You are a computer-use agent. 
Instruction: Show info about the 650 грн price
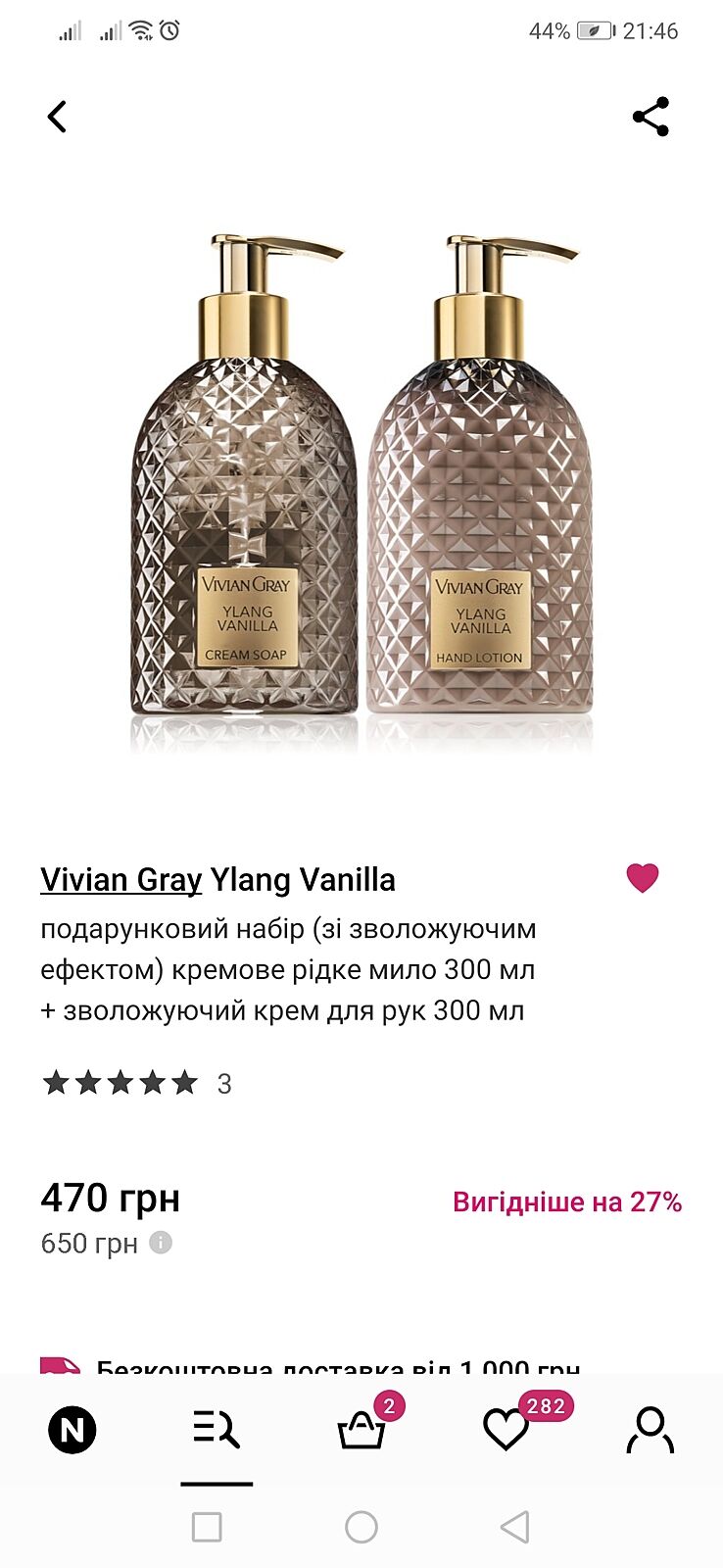tap(161, 1243)
